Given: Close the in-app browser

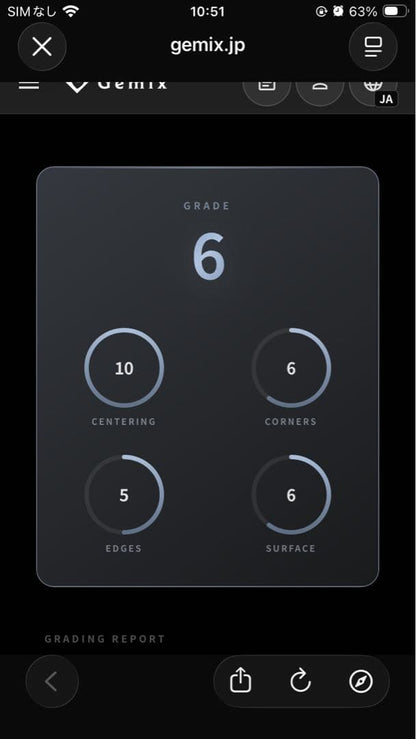Looking at the screenshot, I should 42,47.
